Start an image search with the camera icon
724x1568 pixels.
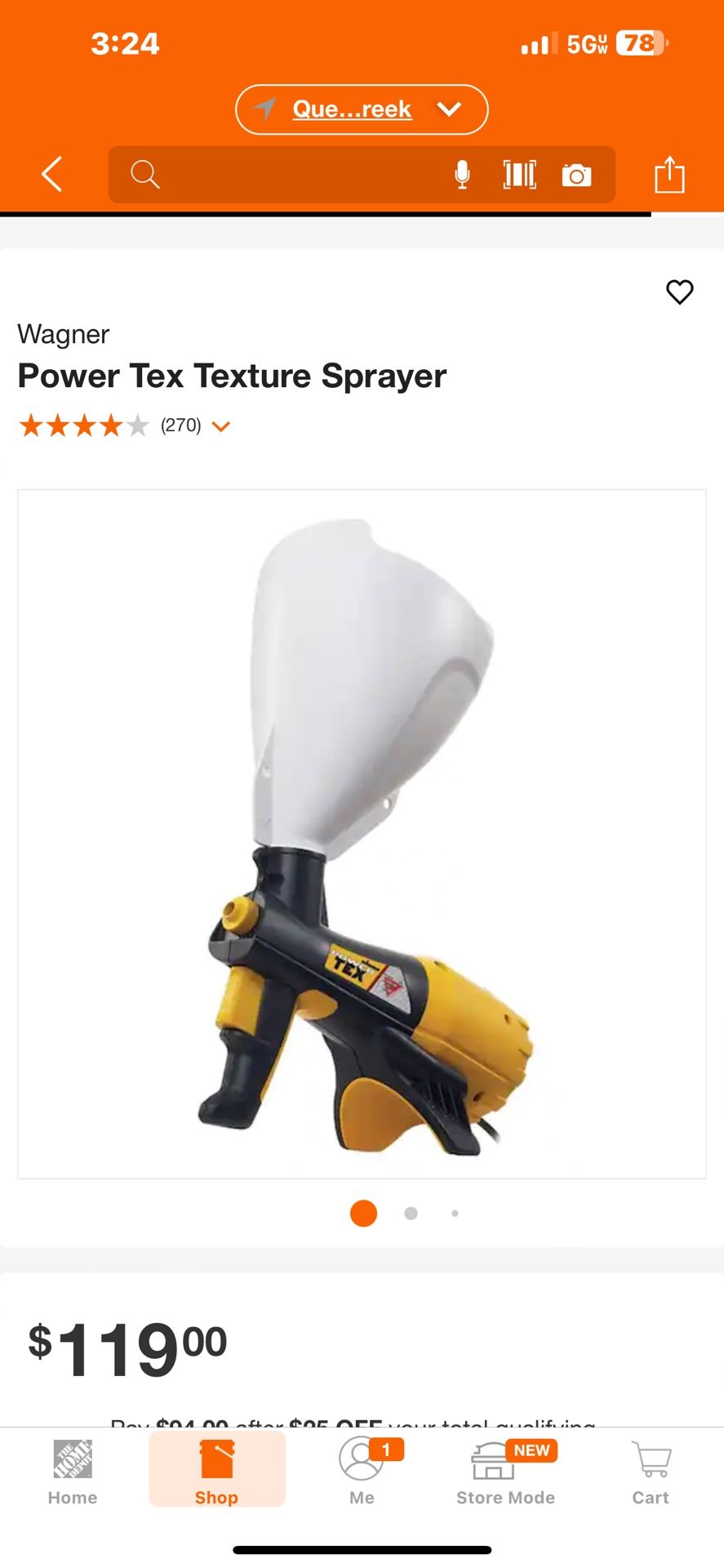tap(576, 174)
